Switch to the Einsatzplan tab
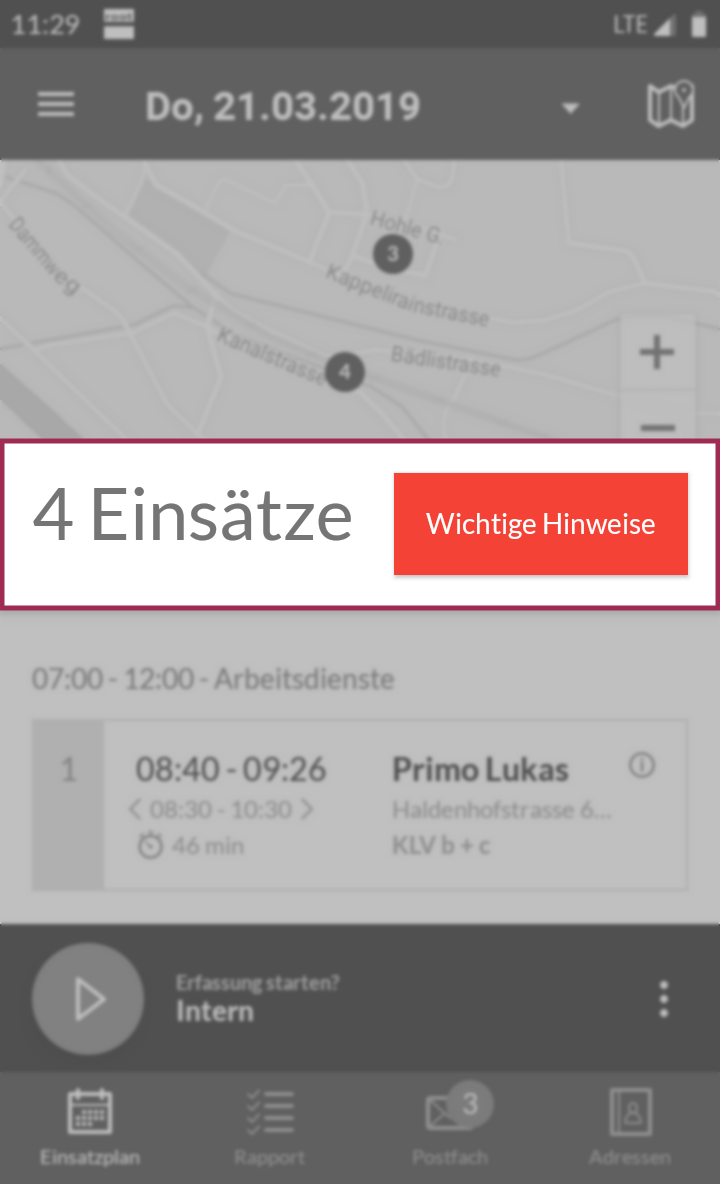 90,1127
